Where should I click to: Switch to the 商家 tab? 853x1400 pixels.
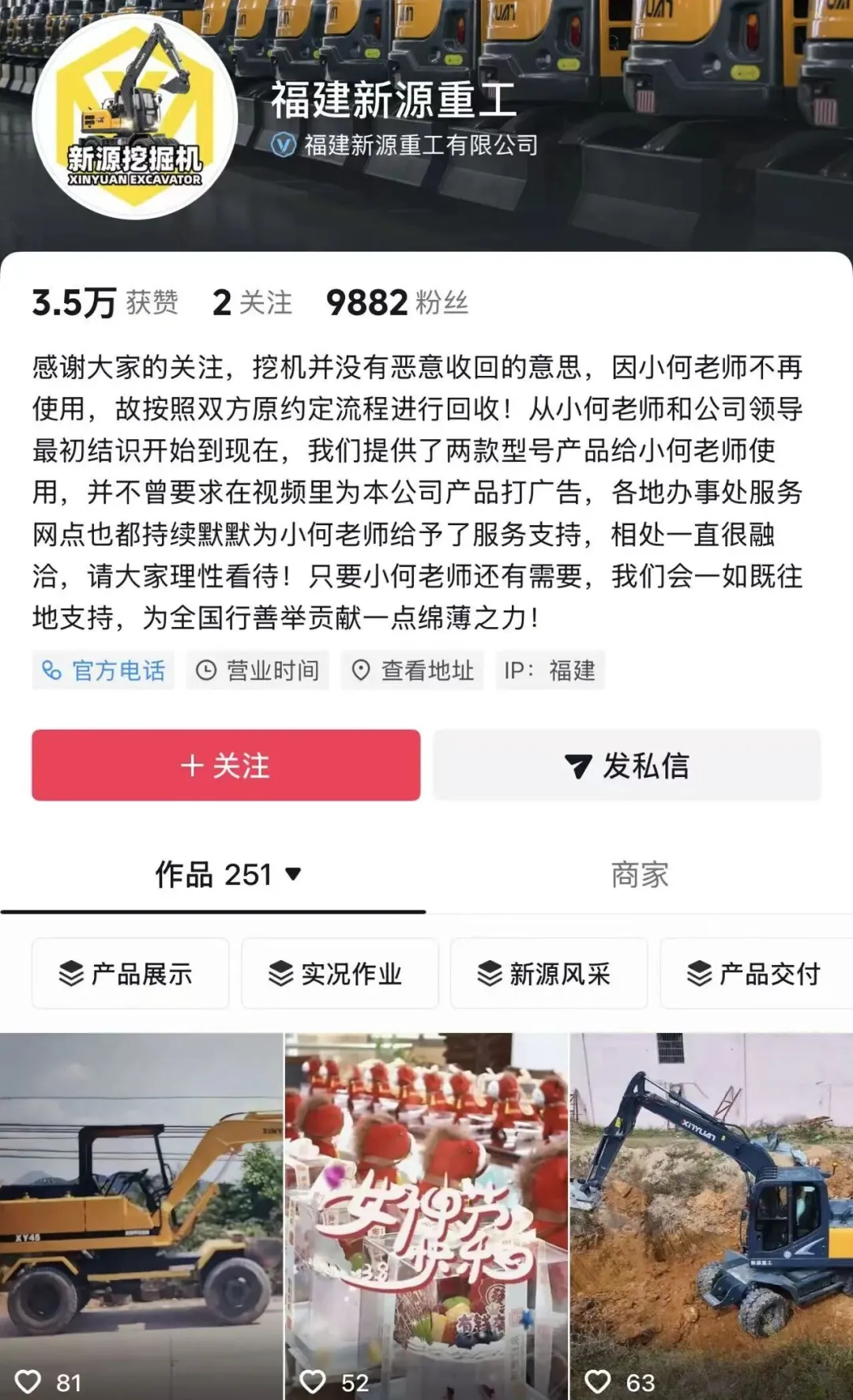pyautogui.click(x=639, y=874)
